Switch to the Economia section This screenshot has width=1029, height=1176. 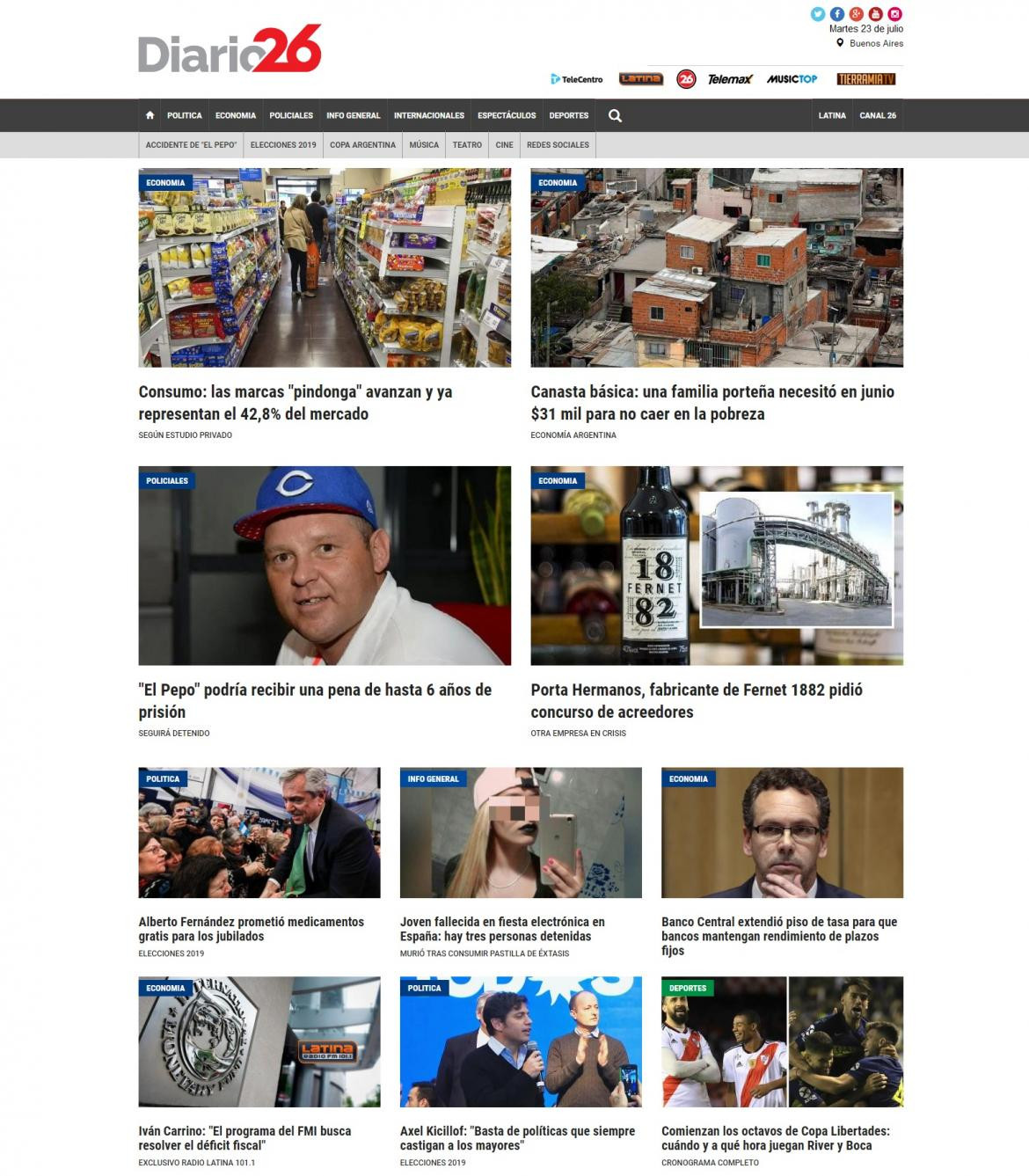pos(236,115)
